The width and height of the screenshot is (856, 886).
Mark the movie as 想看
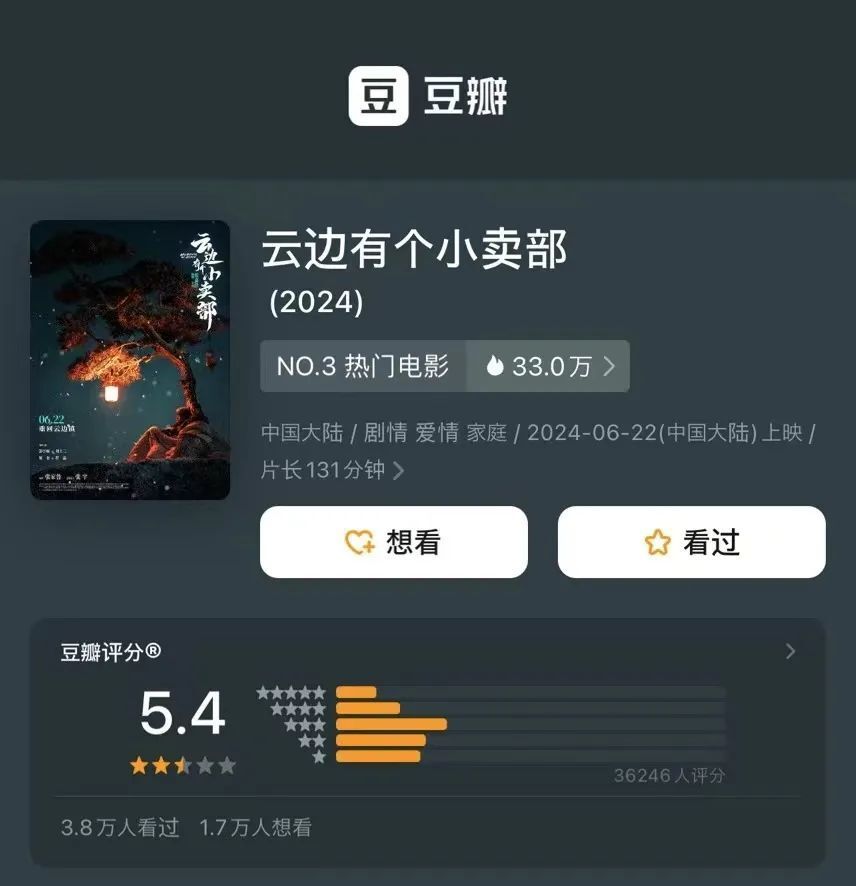click(x=393, y=542)
